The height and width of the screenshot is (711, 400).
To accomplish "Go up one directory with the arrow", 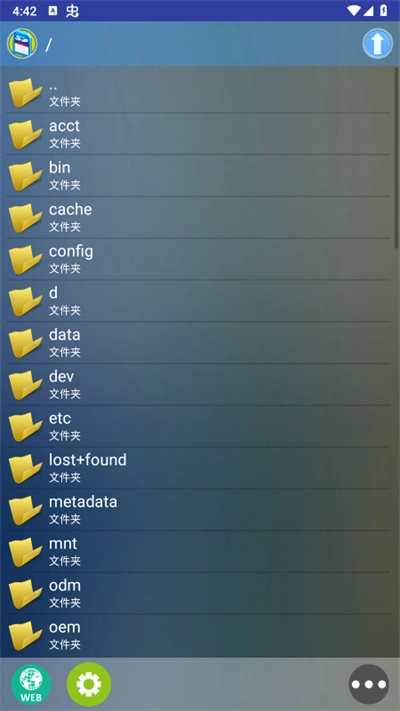I will pos(377,44).
